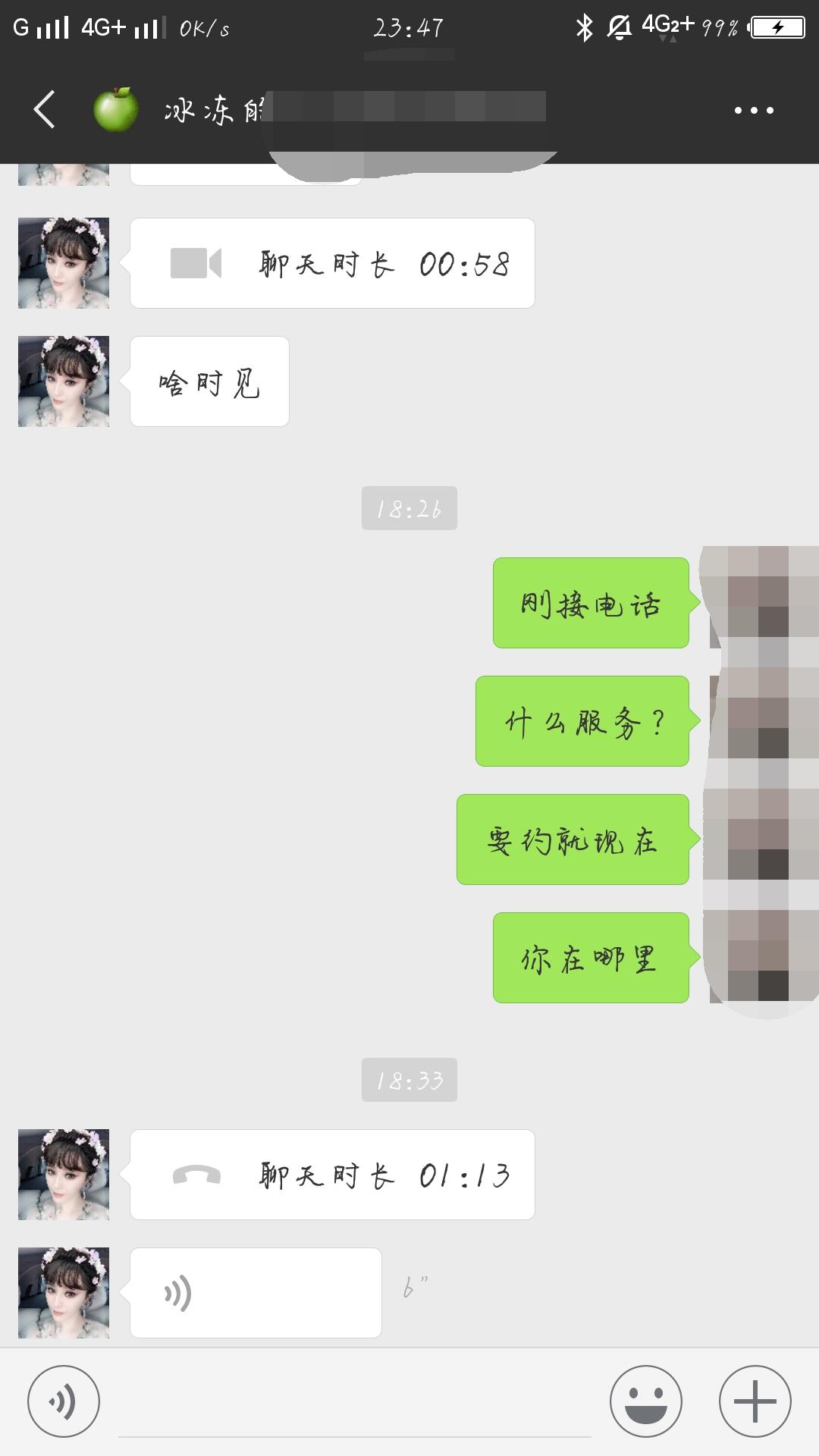Play the 6-second voice message
The height and width of the screenshot is (1456, 819).
[256, 1293]
